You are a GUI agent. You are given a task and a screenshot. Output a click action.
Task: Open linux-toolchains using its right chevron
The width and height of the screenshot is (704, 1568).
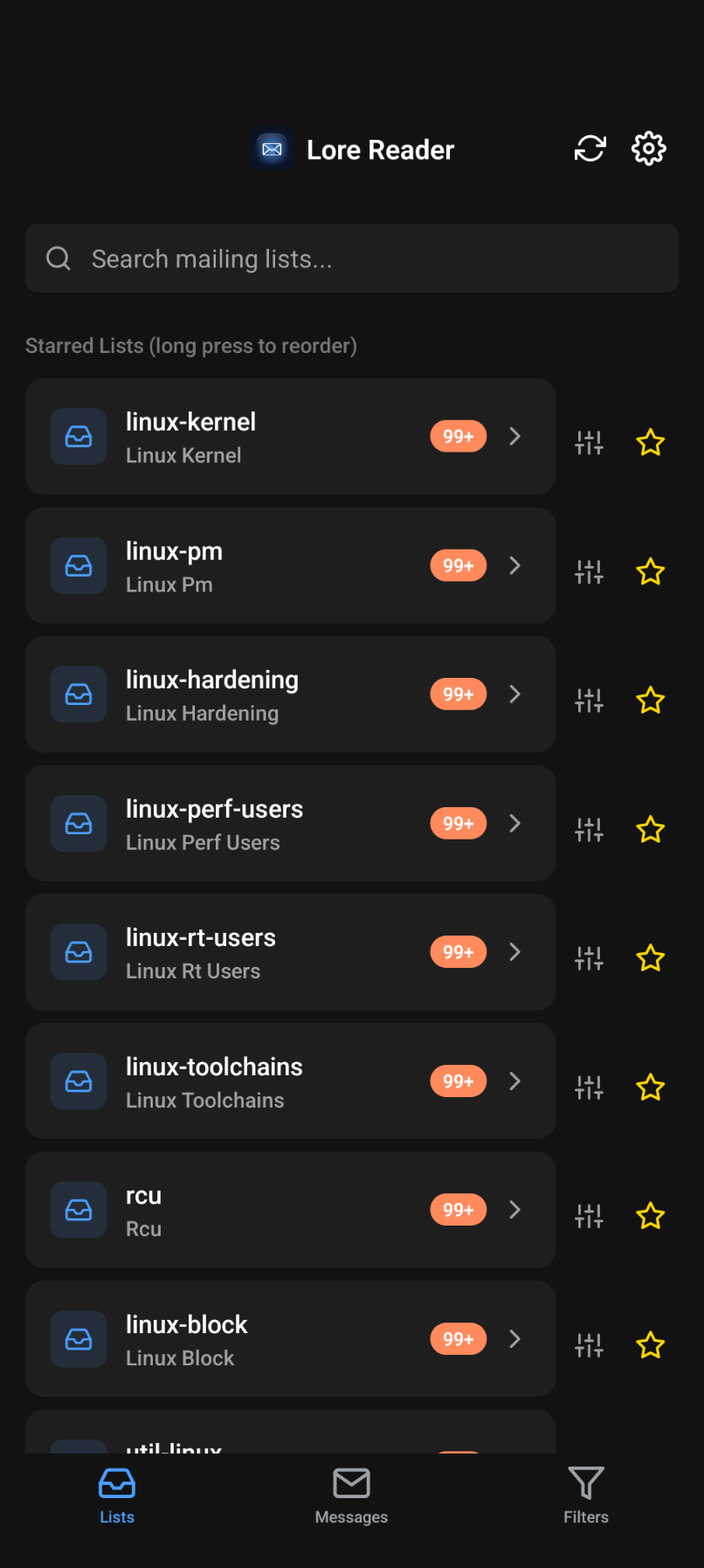tap(514, 1081)
